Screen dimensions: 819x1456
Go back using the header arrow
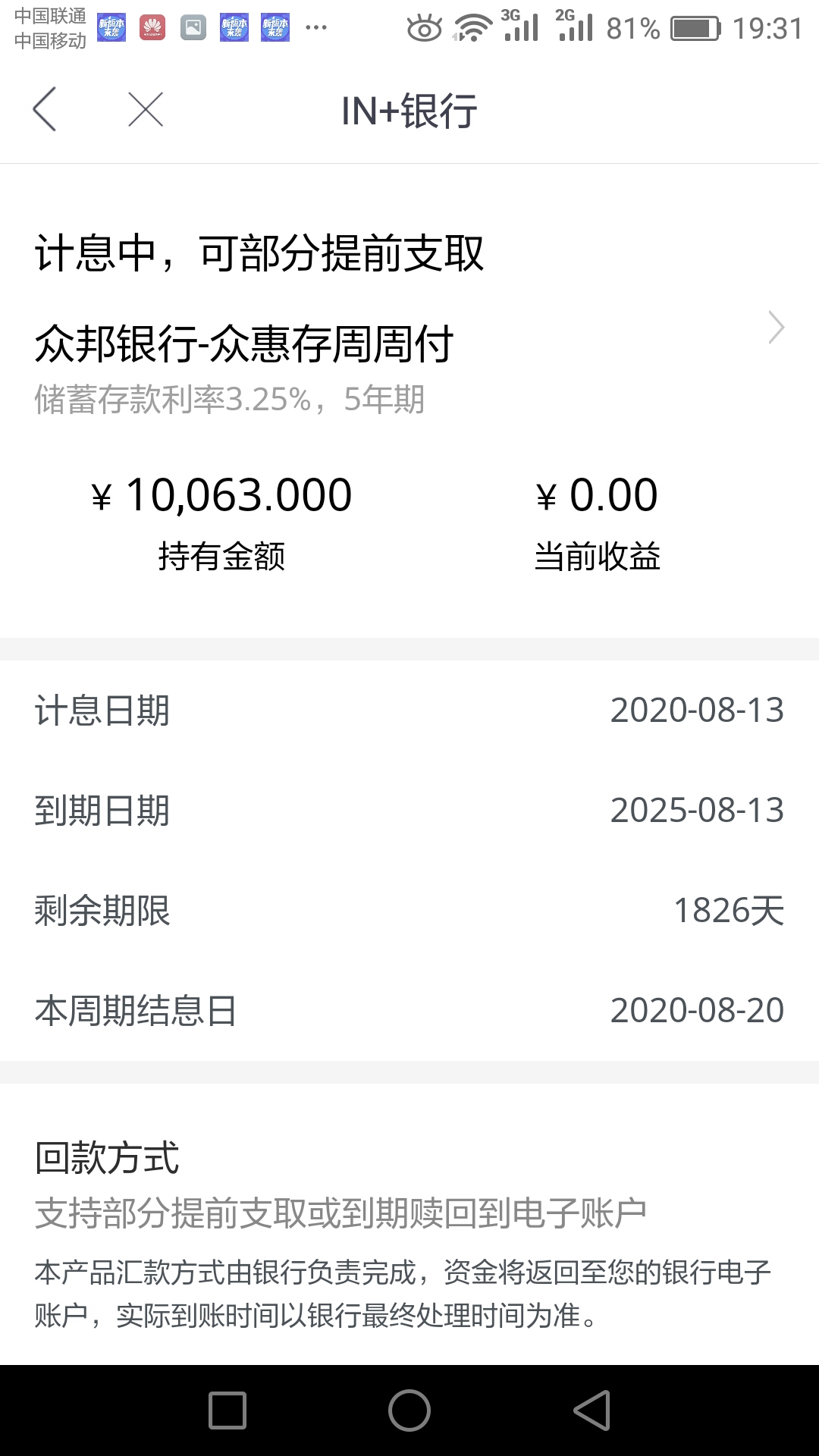[45, 109]
